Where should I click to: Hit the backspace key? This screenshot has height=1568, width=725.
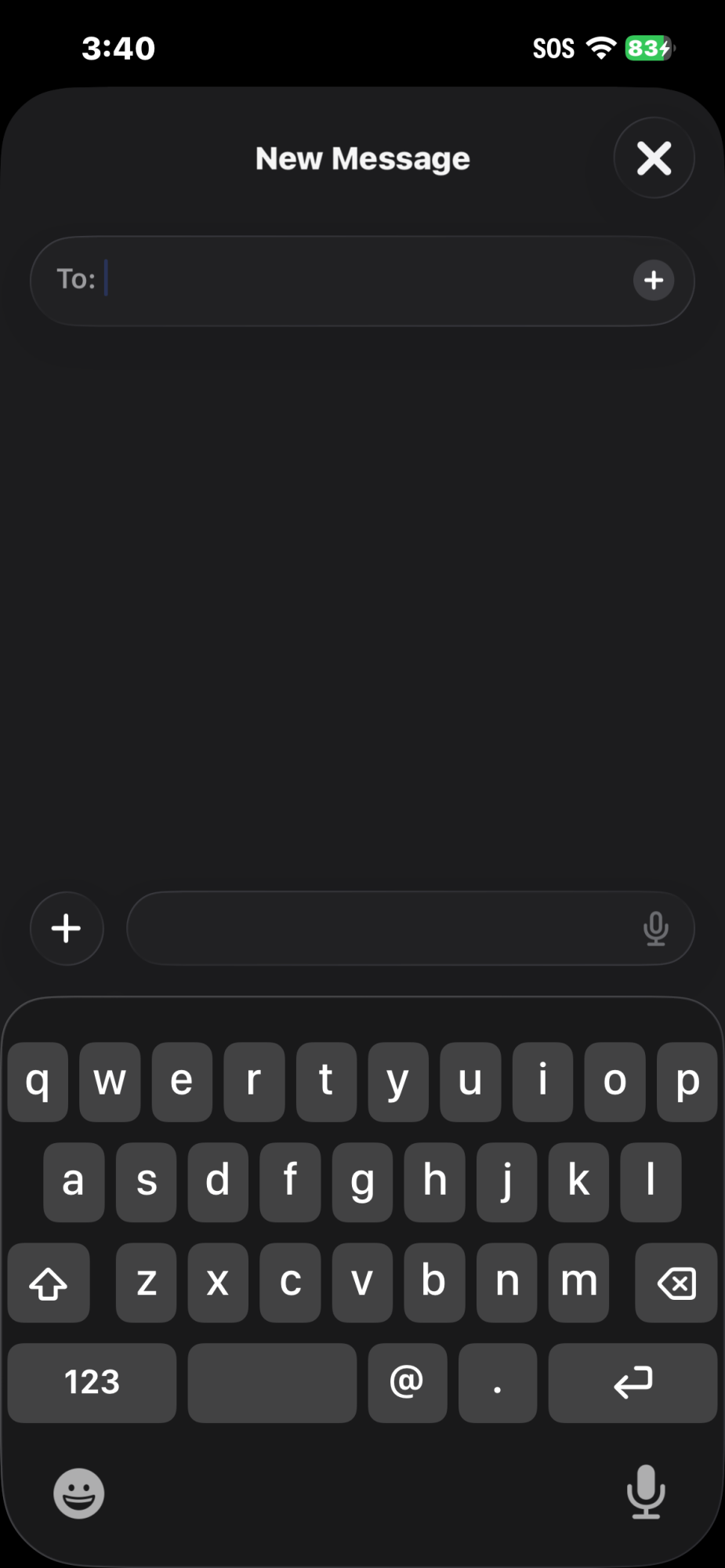pyautogui.click(x=676, y=1283)
